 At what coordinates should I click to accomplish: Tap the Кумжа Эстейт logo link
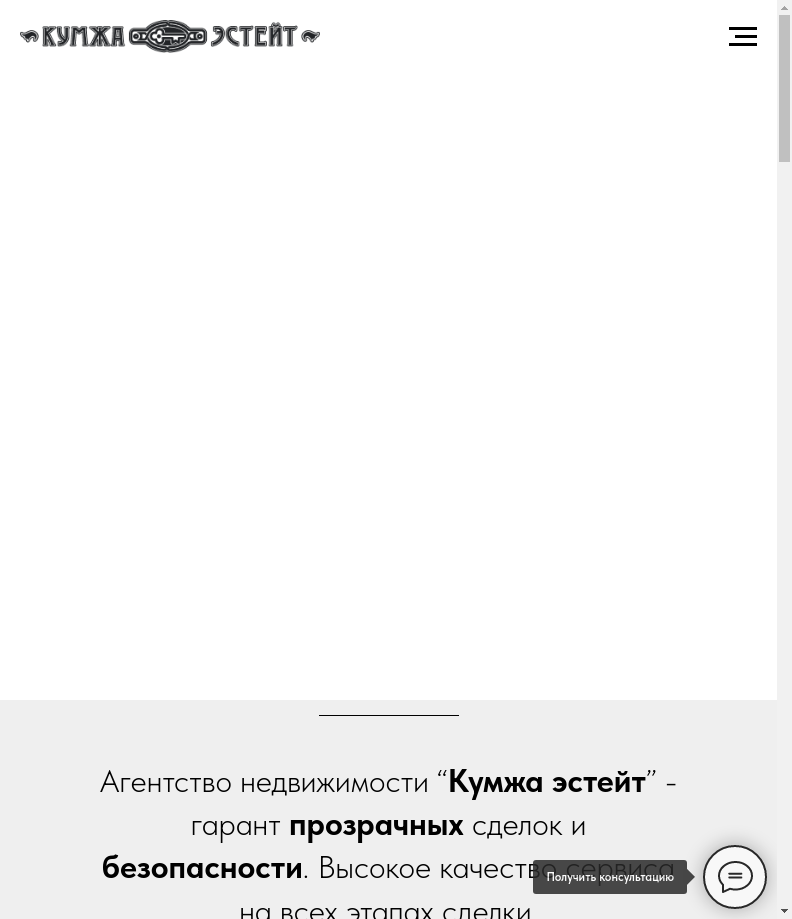pos(170,36)
